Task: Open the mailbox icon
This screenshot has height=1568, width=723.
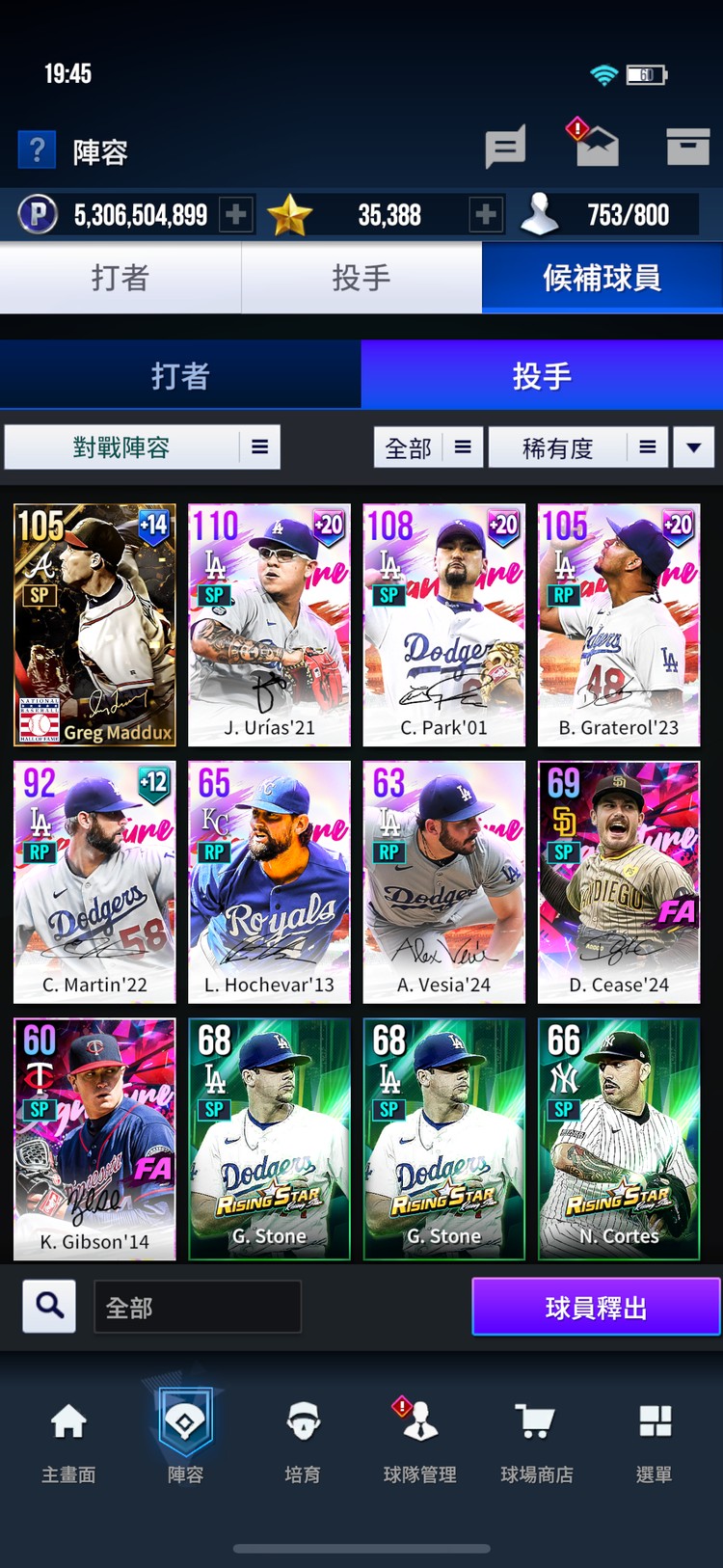Action: tap(596, 147)
